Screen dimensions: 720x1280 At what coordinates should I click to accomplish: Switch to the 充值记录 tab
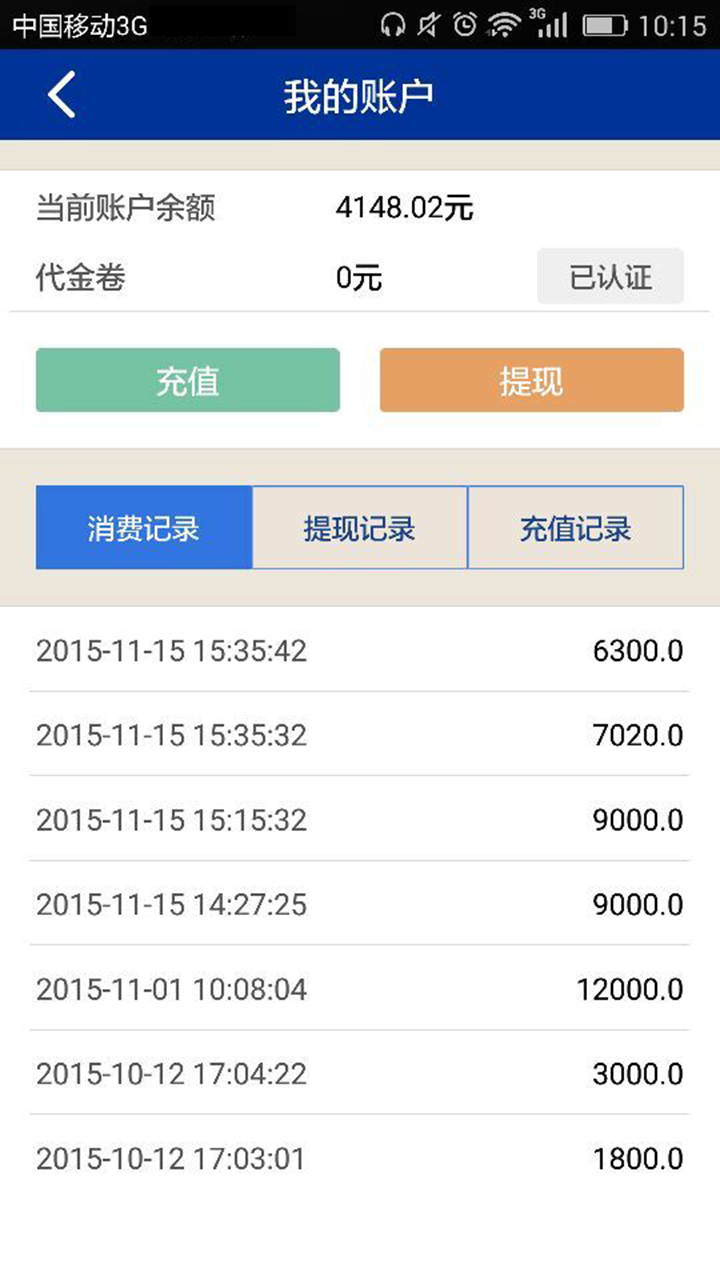click(x=576, y=528)
